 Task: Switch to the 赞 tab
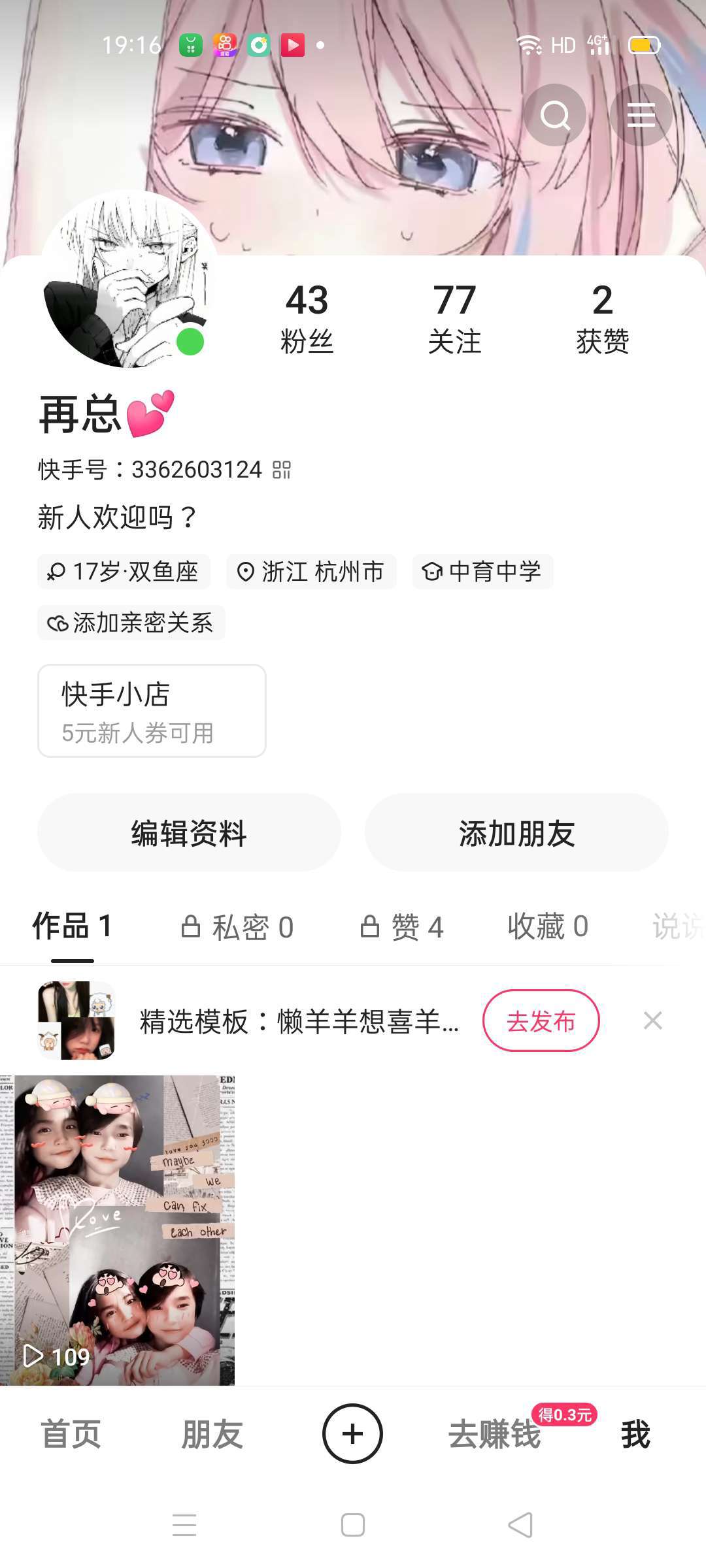click(x=402, y=927)
